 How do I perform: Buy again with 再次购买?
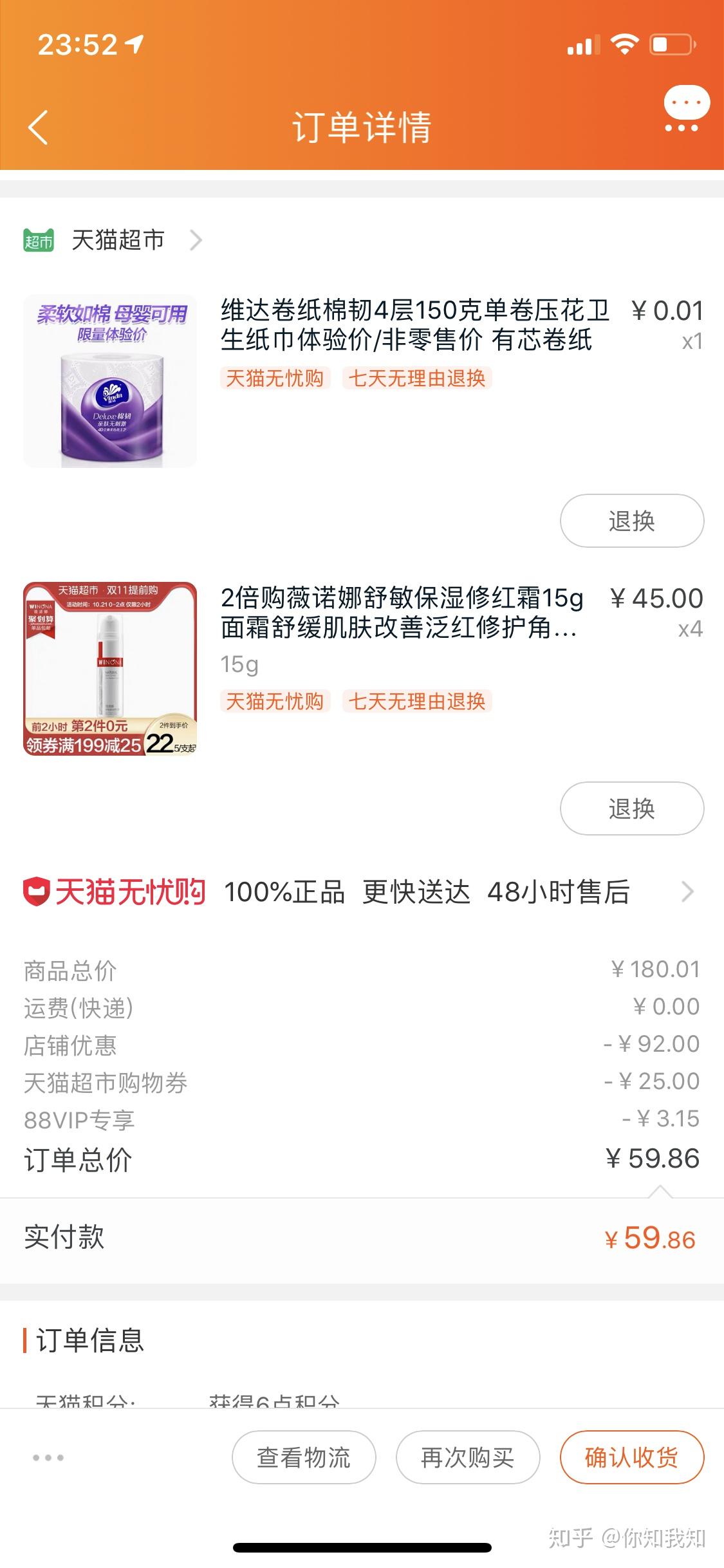tap(468, 1457)
